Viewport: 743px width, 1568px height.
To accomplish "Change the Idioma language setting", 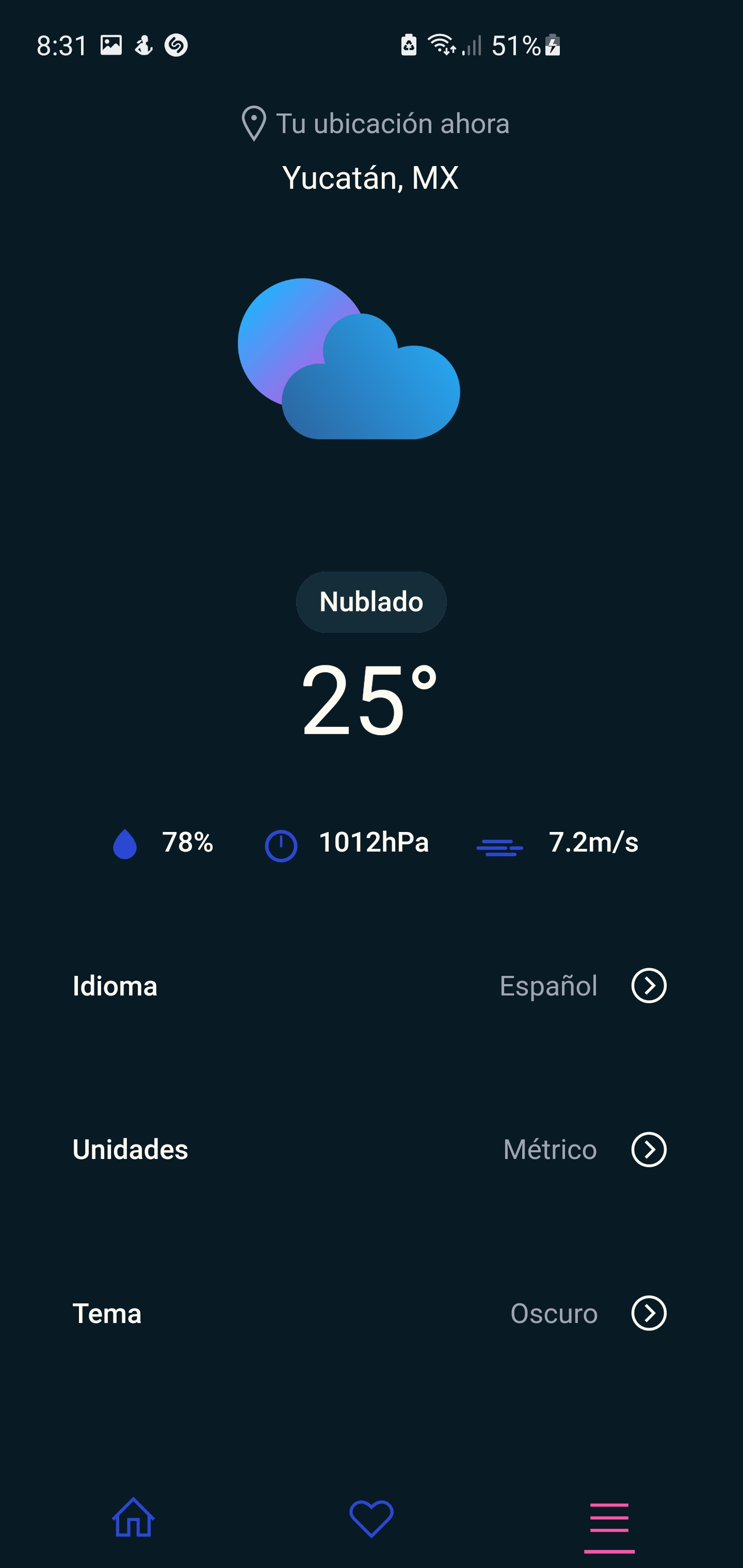I will pyautogui.click(x=649, y=986).
